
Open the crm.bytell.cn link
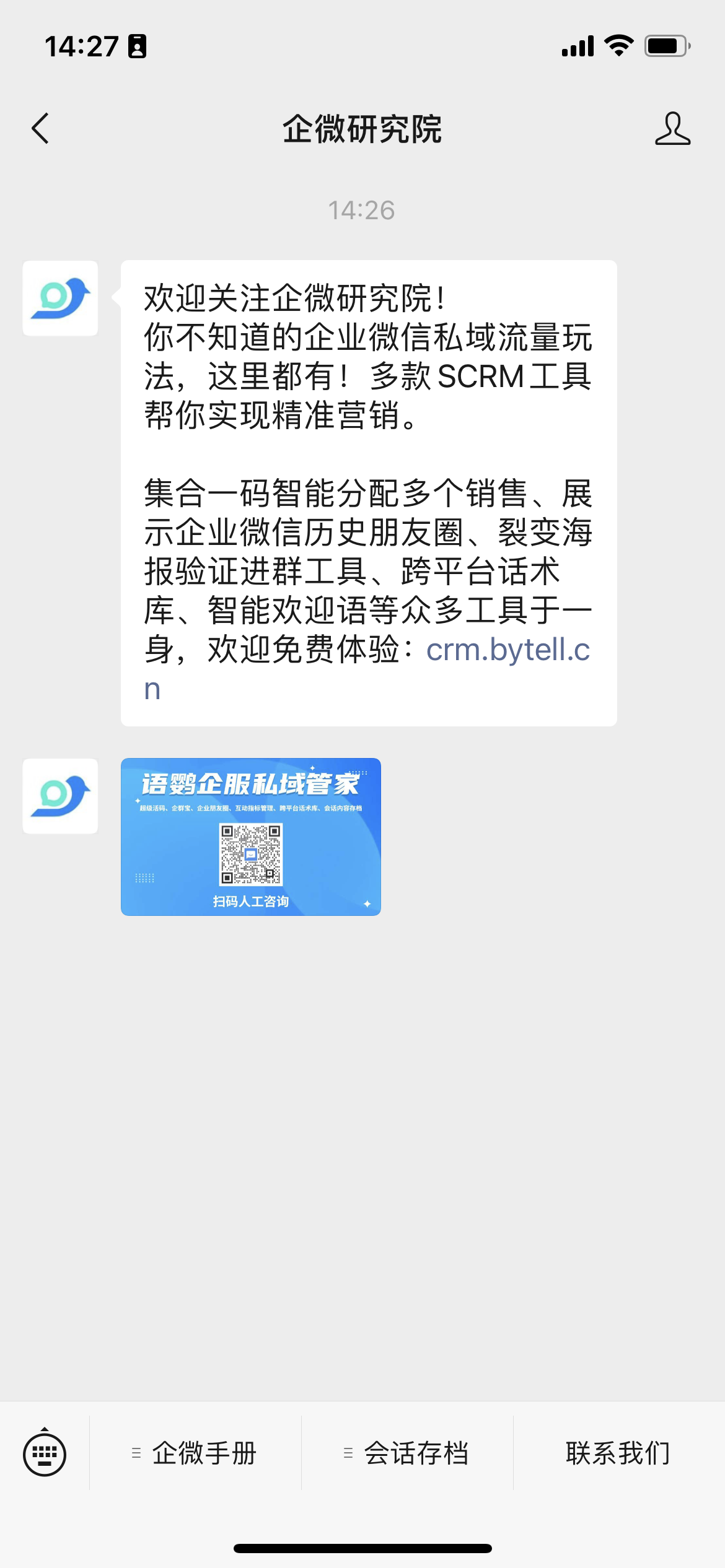(507, 650)
